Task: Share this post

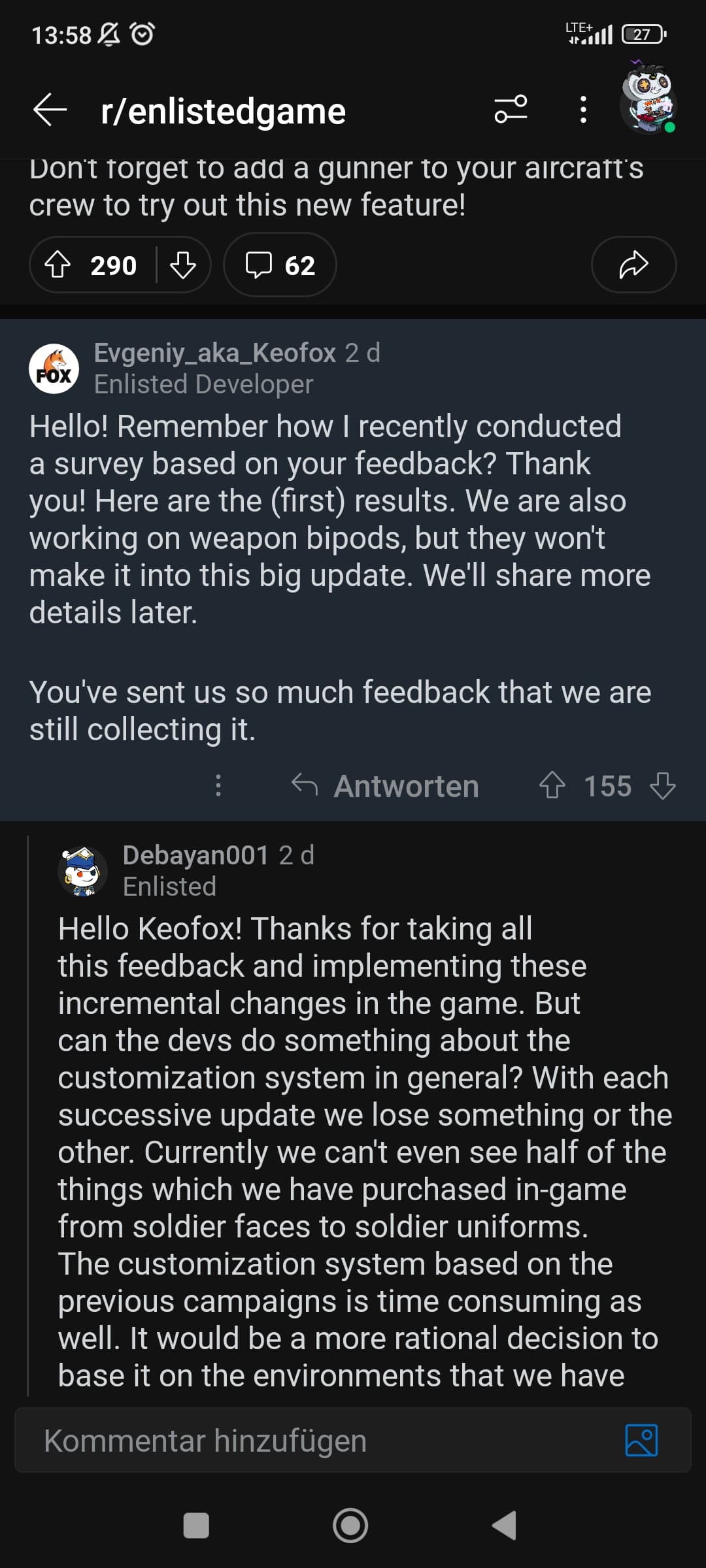Action: (x=633, y=265)
